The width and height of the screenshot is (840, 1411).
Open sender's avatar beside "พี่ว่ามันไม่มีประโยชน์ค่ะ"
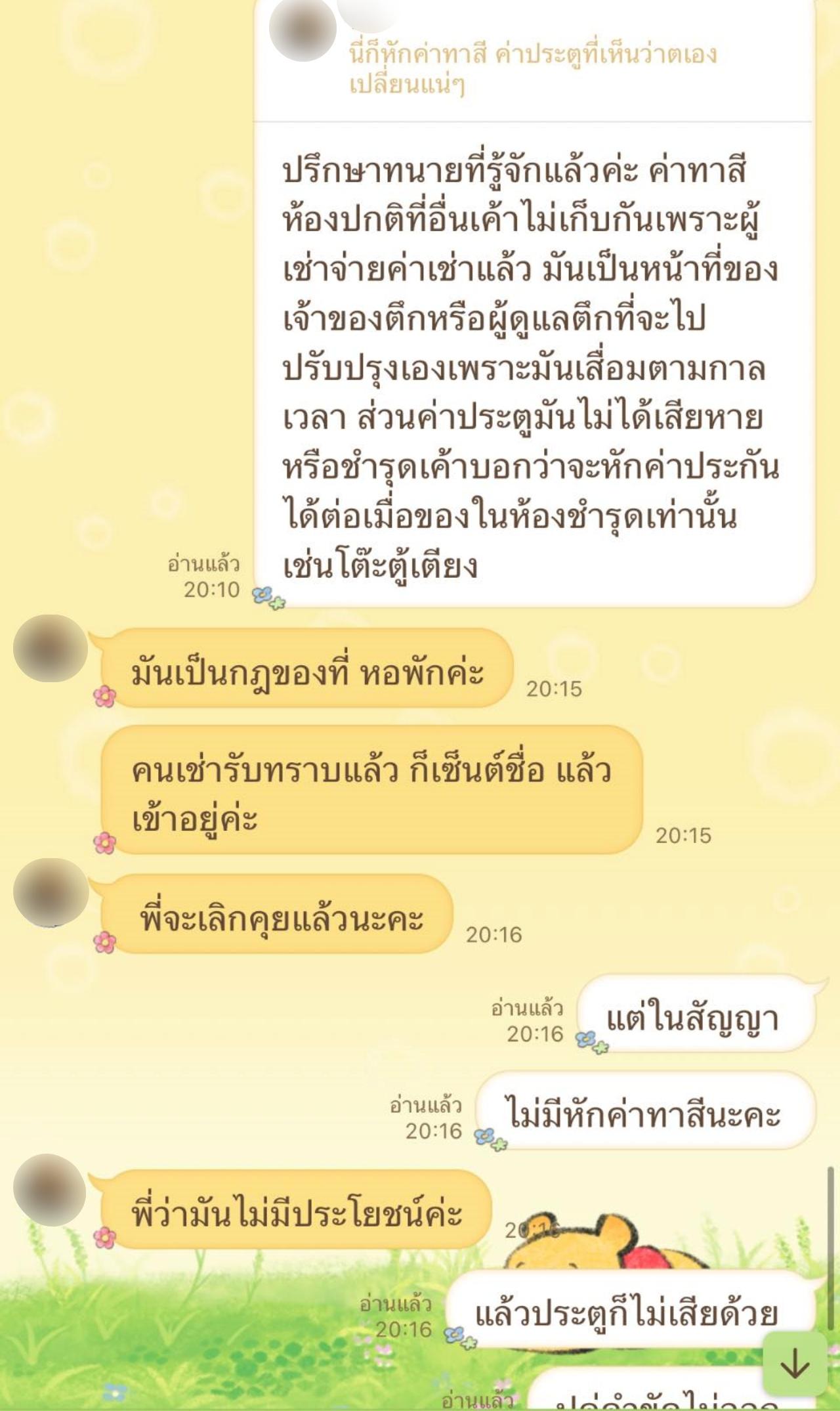pos(51,1190)
